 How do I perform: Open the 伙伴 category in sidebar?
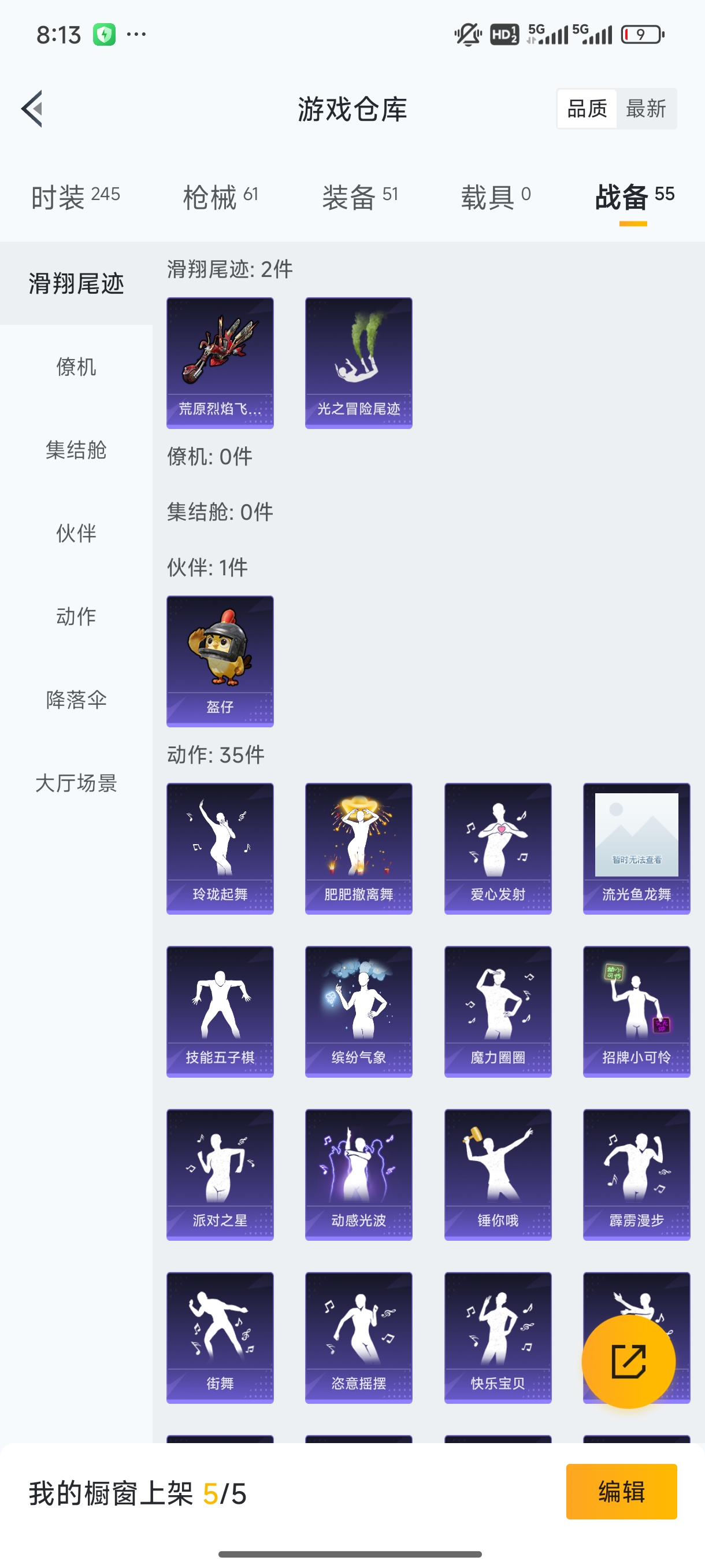[74, 533]
